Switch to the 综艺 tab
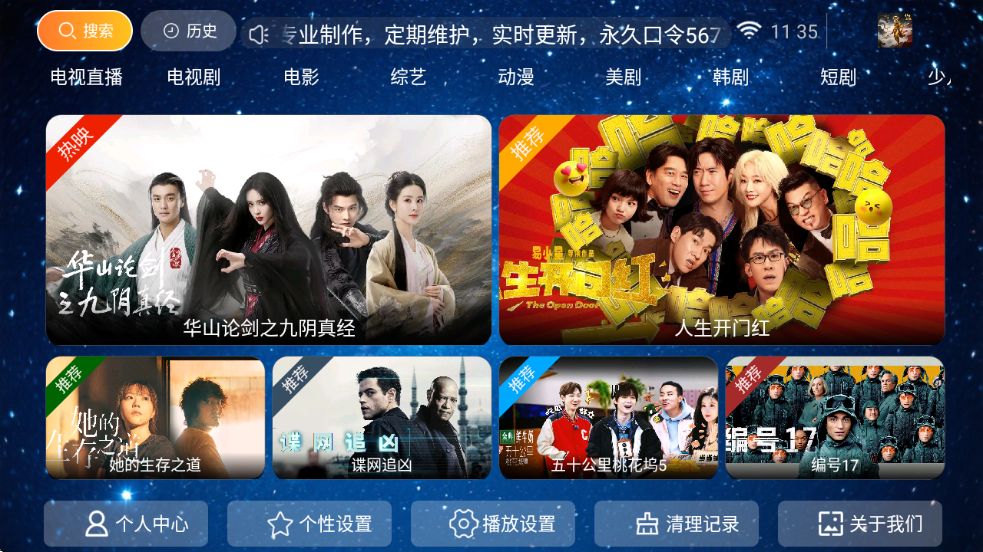The height and width of the screenshot is (552, 983). point(408,77)
